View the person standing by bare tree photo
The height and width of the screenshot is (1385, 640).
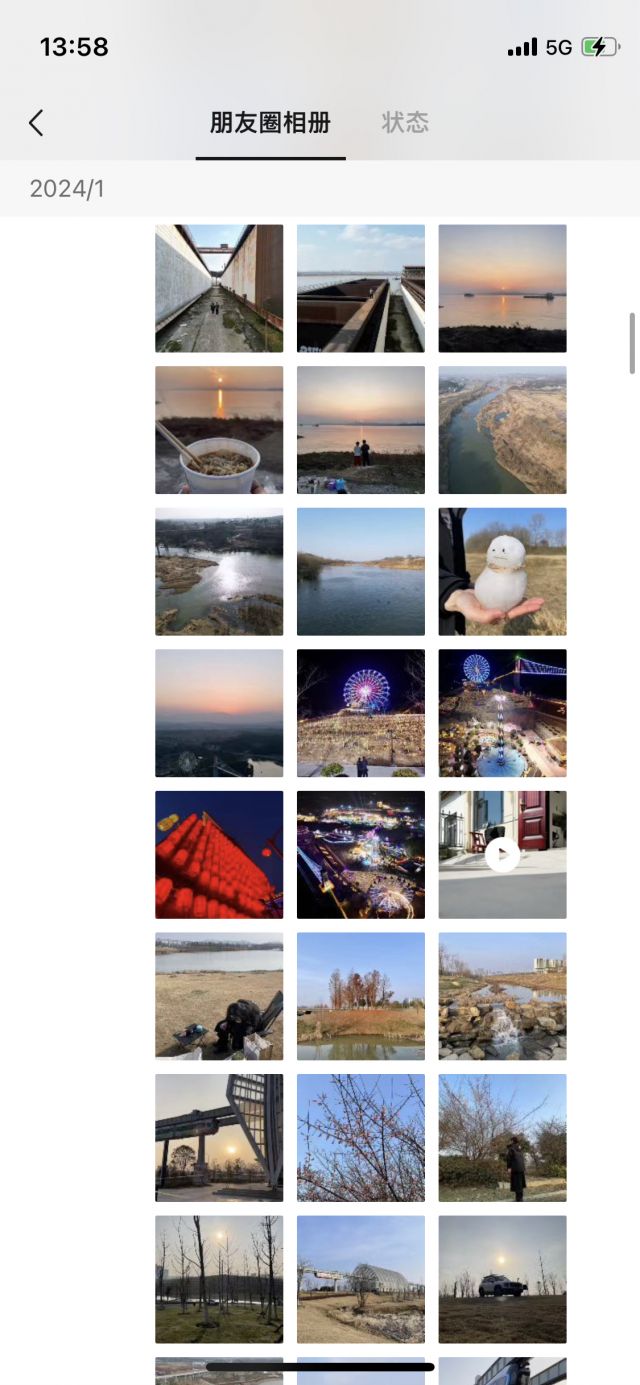tap(502, 1138)
